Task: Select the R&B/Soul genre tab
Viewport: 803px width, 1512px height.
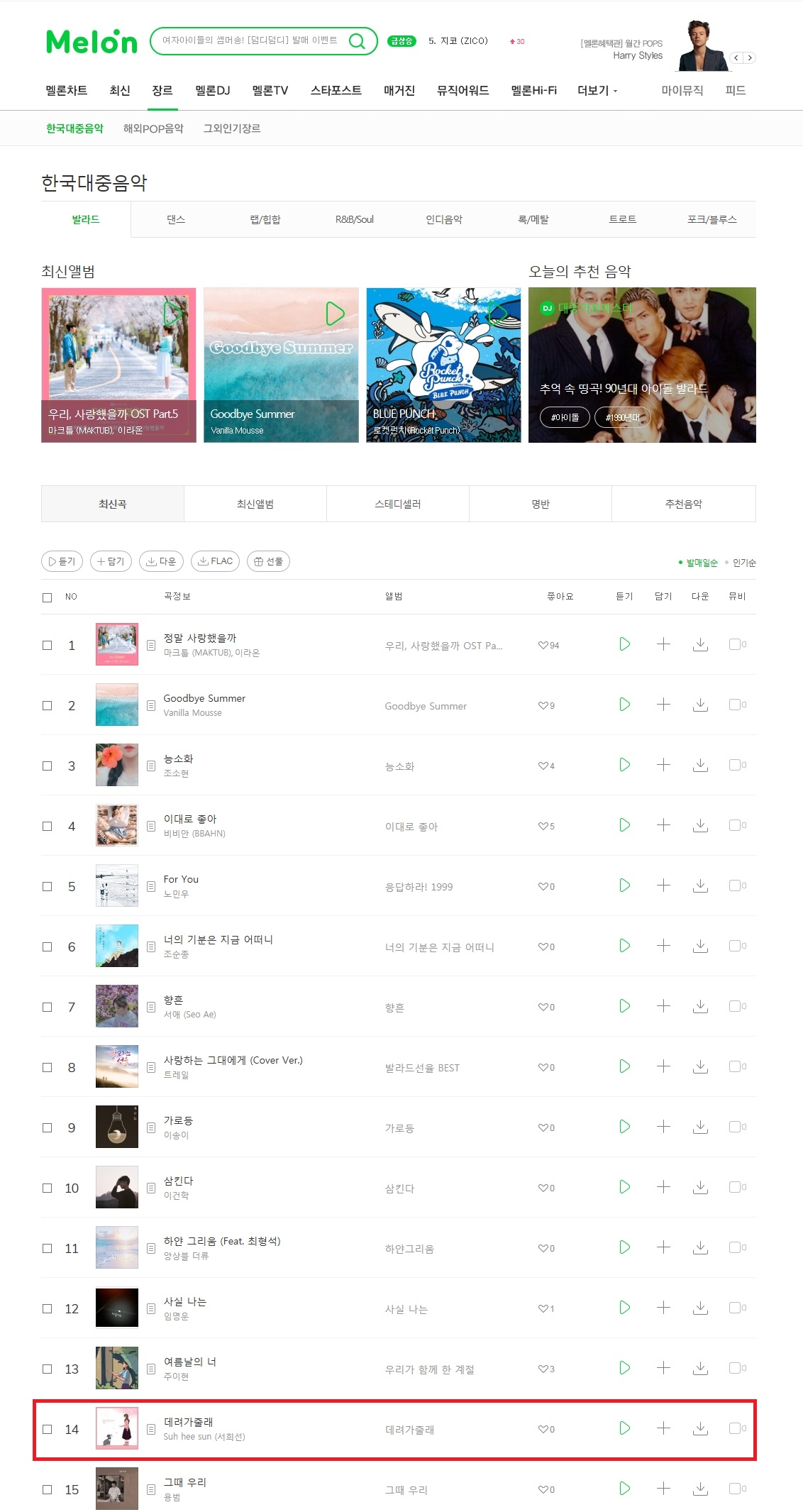Action: point(355,219)
